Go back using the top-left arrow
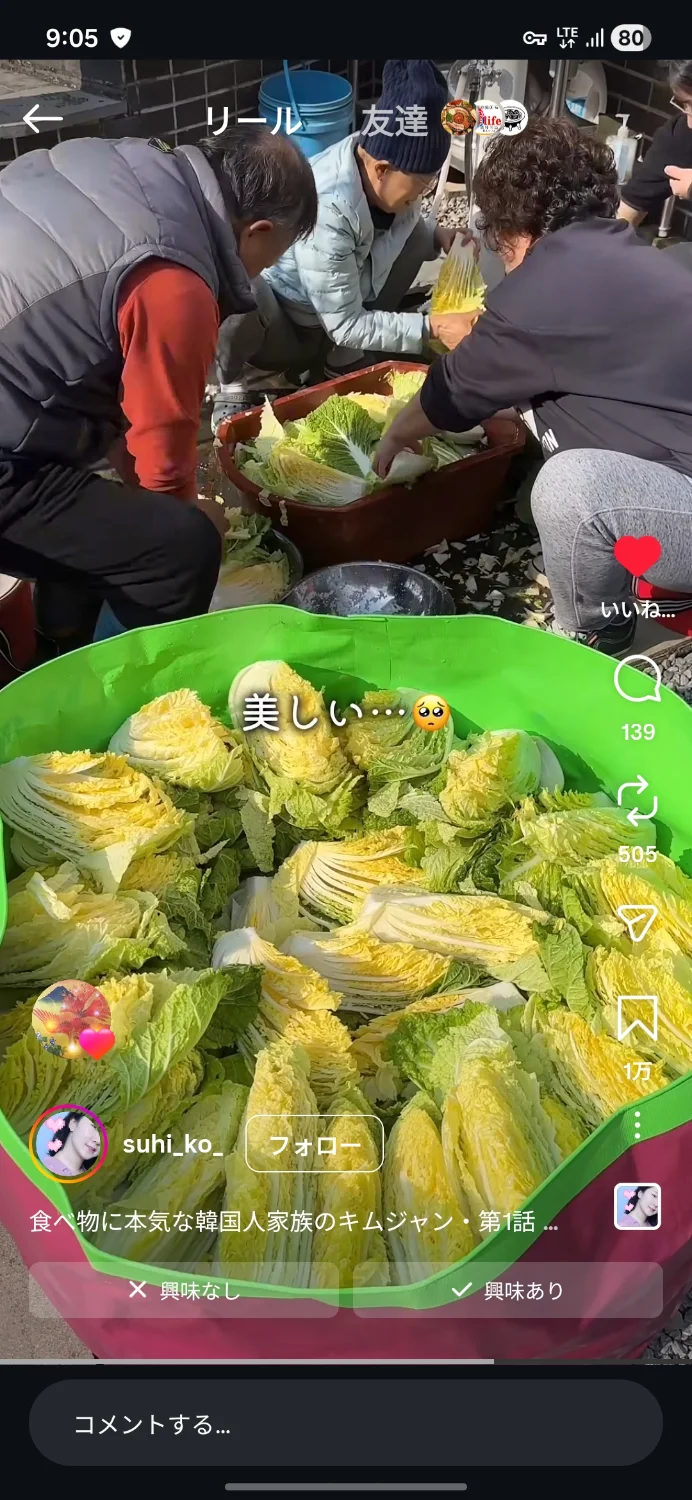692x1500 pixels. [42, 120]
